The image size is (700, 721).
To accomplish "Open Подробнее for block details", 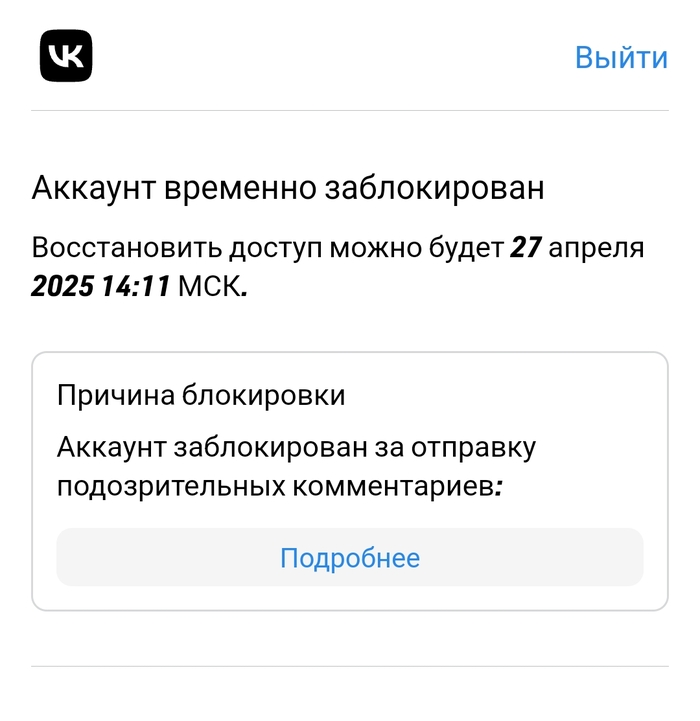I will pos(349,557).
